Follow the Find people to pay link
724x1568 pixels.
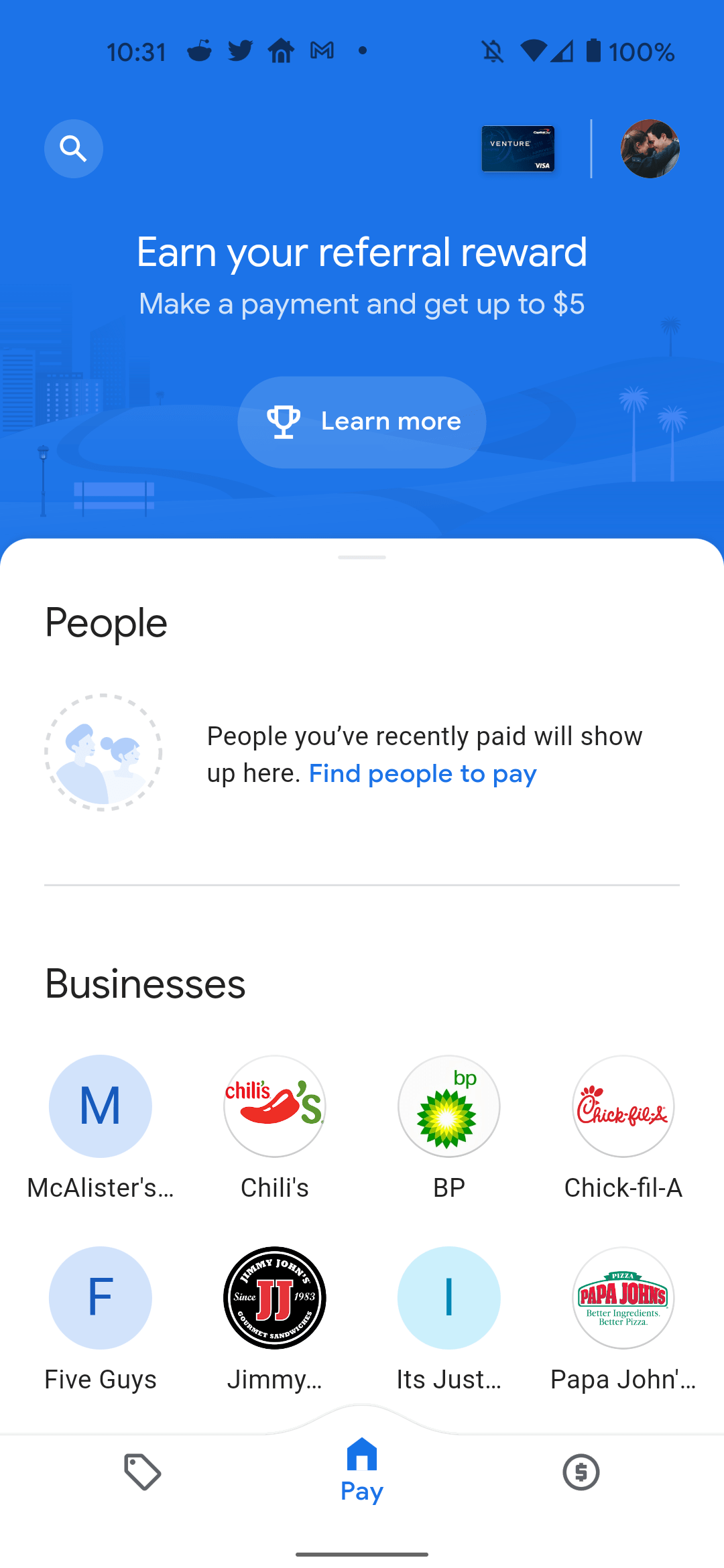pyautogui.click(x=422, y=774)
